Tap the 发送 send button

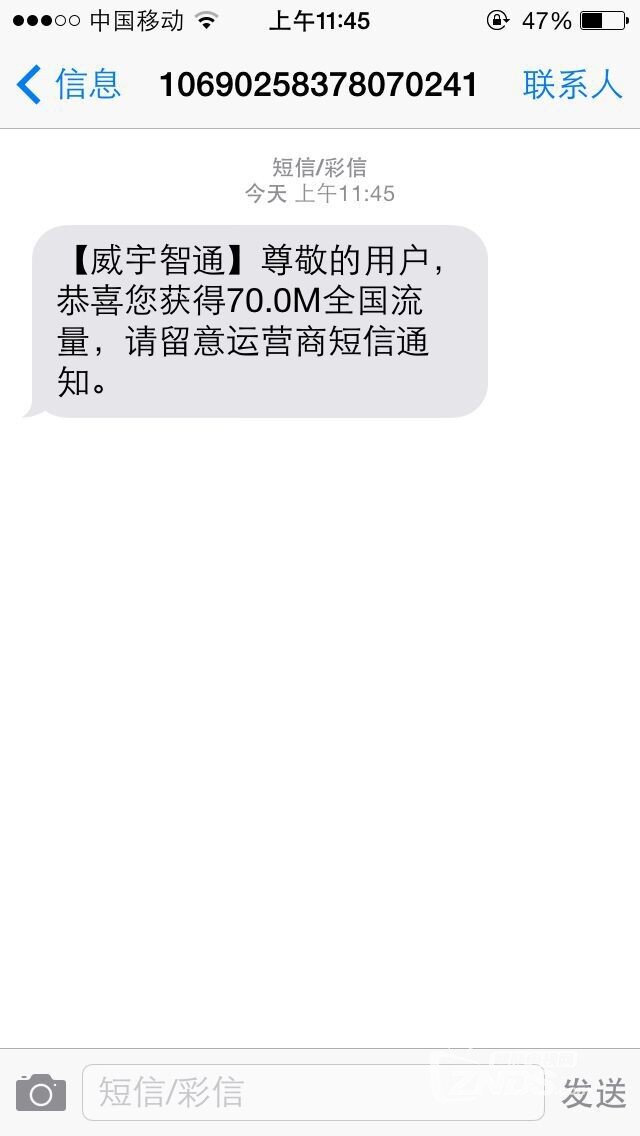point(594,1093)
